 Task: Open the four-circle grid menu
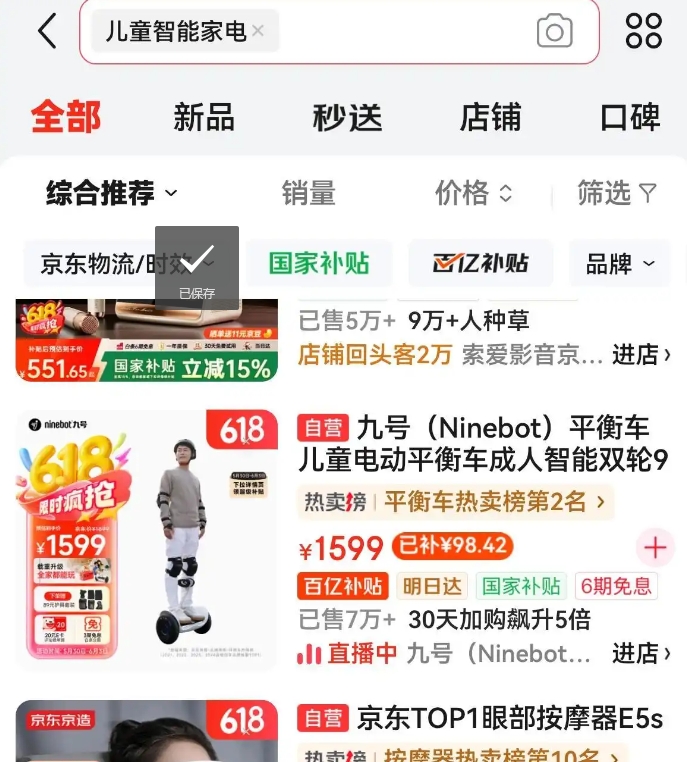[x=643, y=31]
